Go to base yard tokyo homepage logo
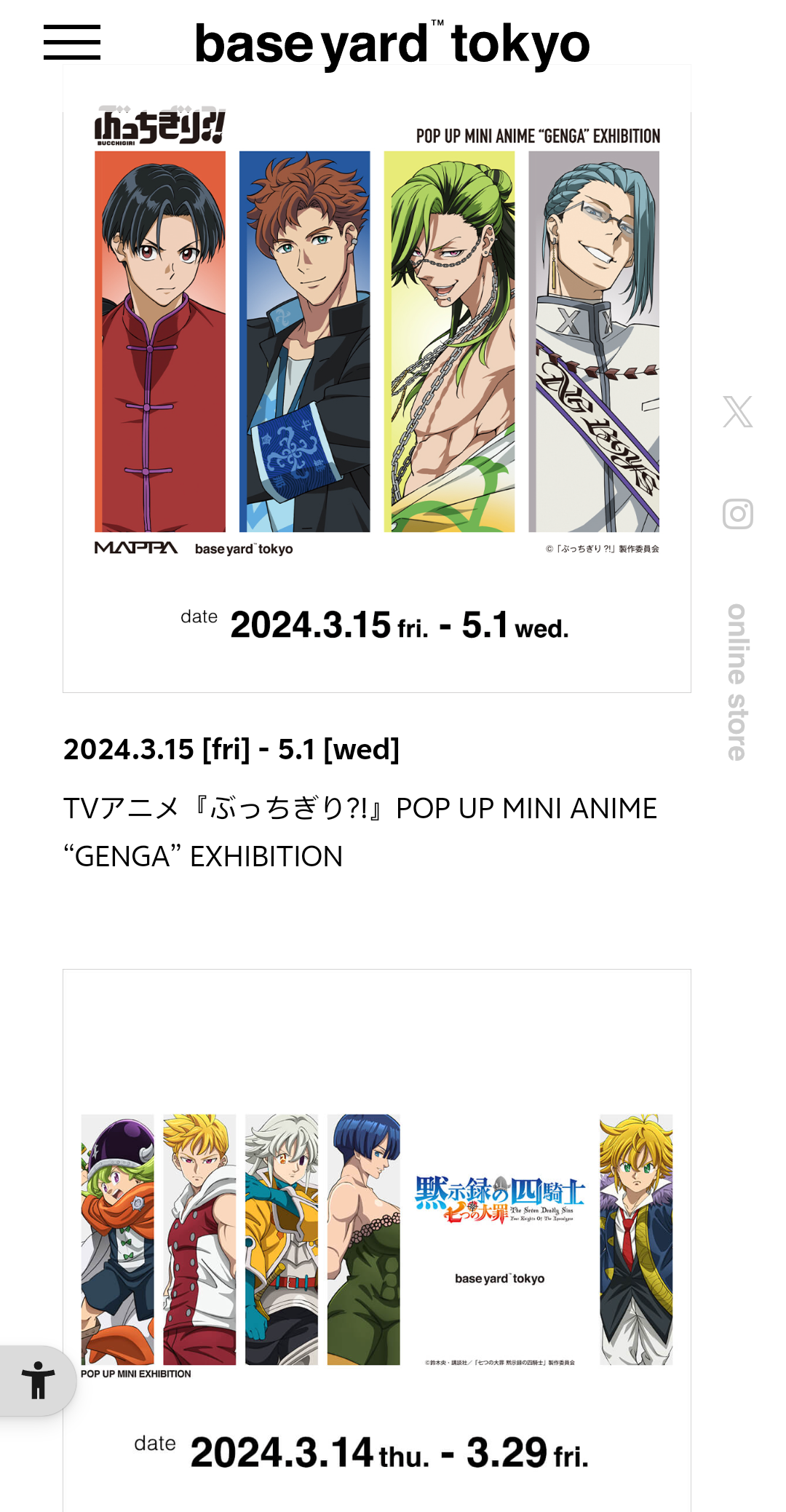This screenshot has height=1512, width=786. (x=392, y=44)
